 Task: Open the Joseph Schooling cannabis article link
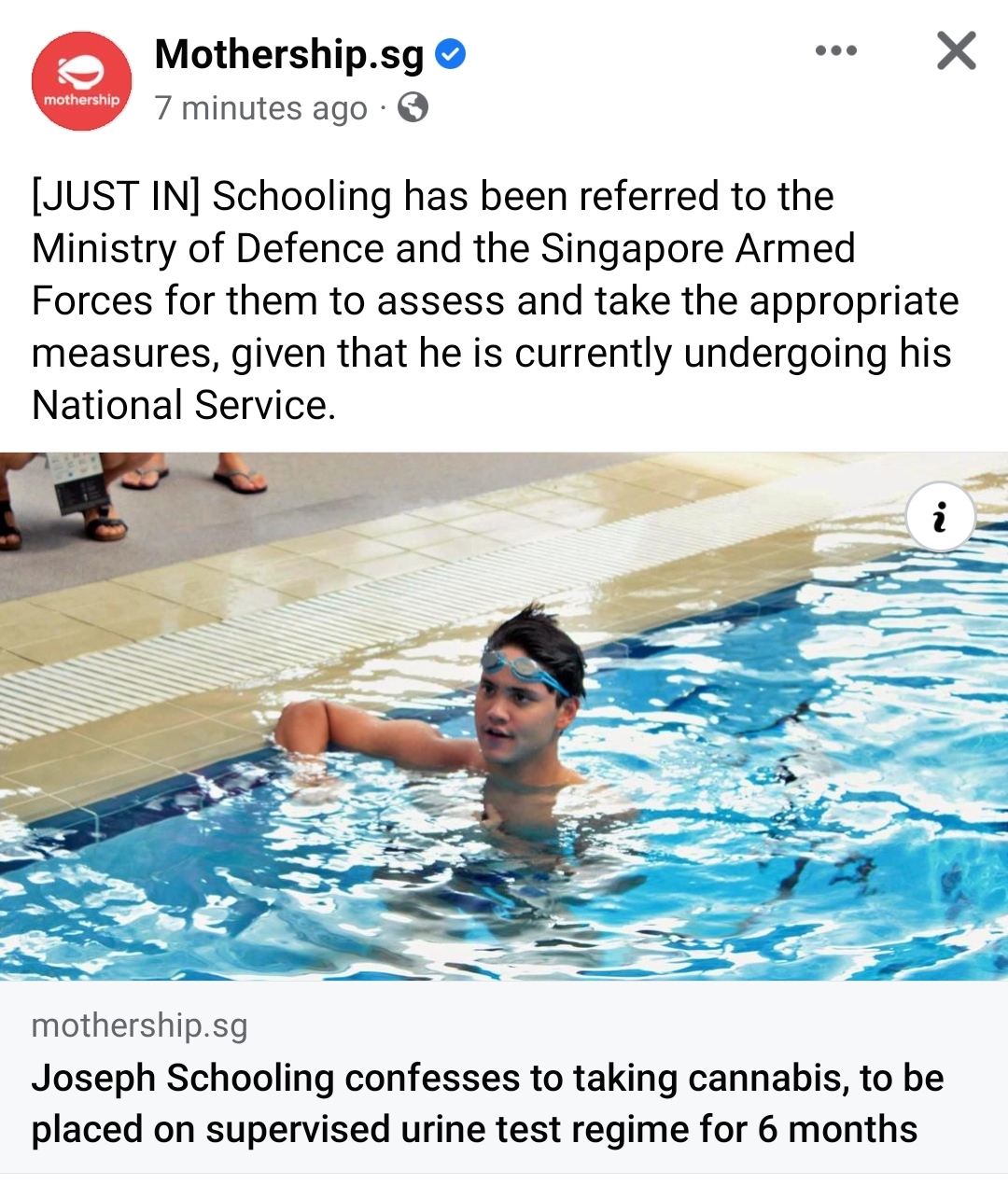point(487,1103)
